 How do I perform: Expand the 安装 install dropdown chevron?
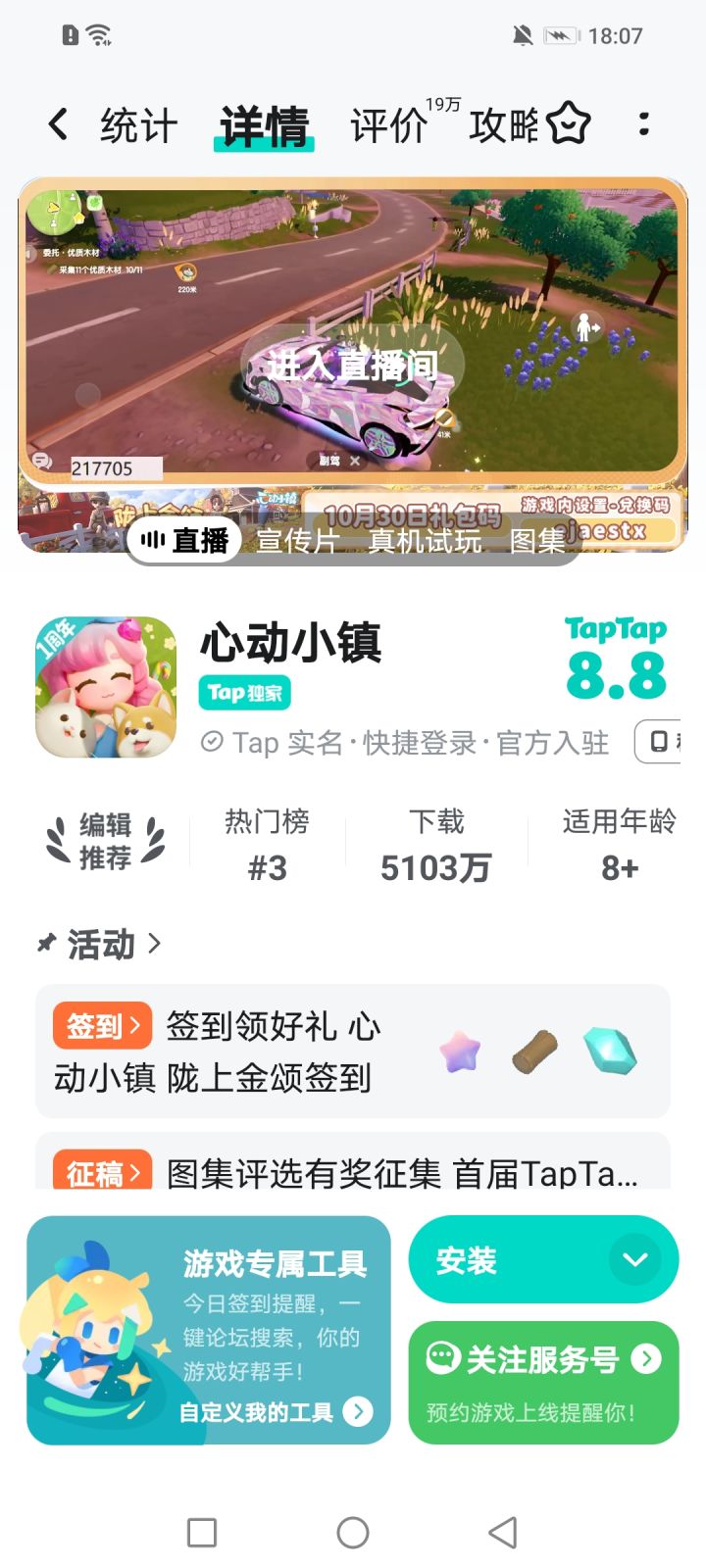pyautogui.click(x=634, y=1260)
